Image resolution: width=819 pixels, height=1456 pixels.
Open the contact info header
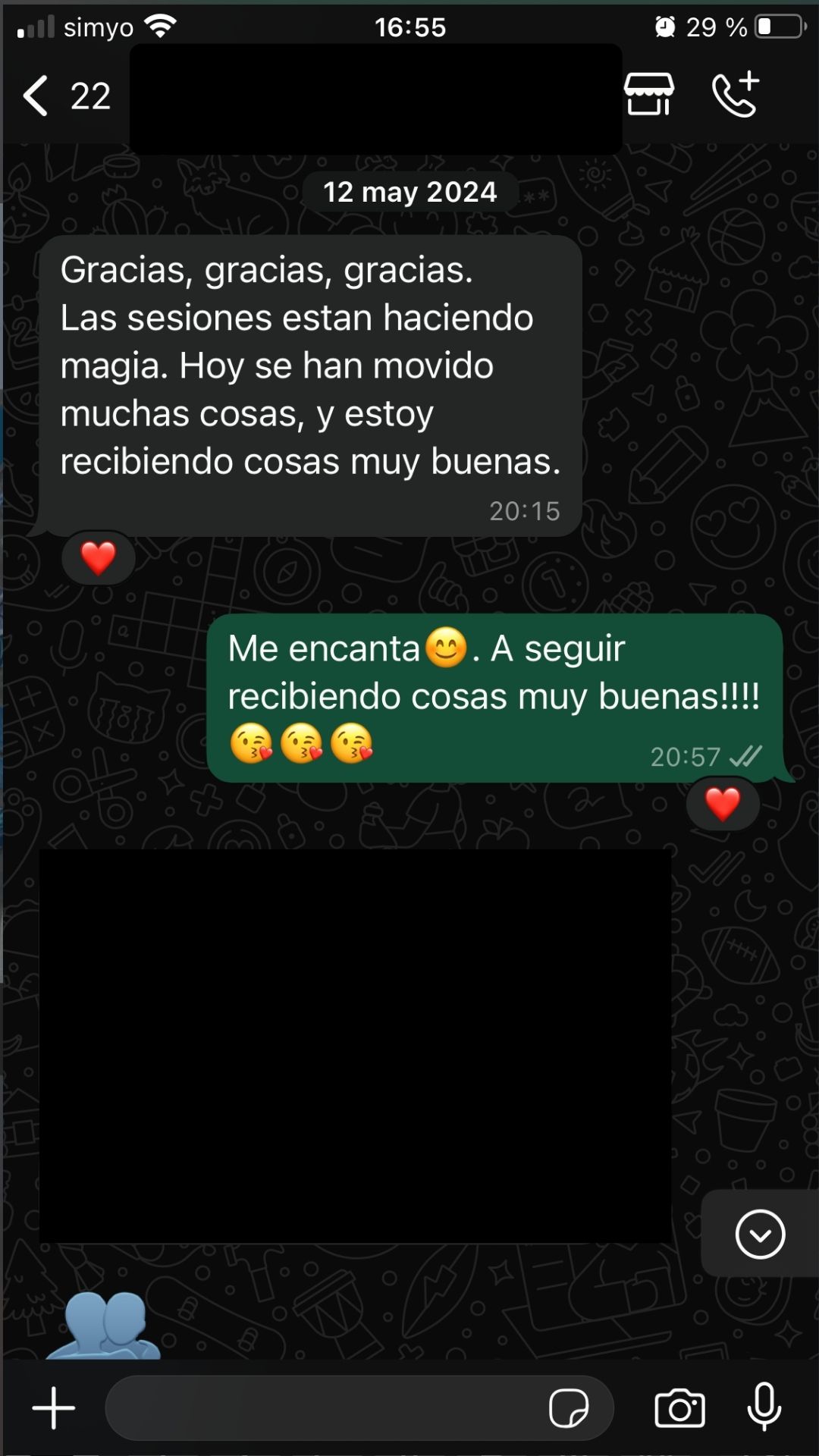click(375, 99)
